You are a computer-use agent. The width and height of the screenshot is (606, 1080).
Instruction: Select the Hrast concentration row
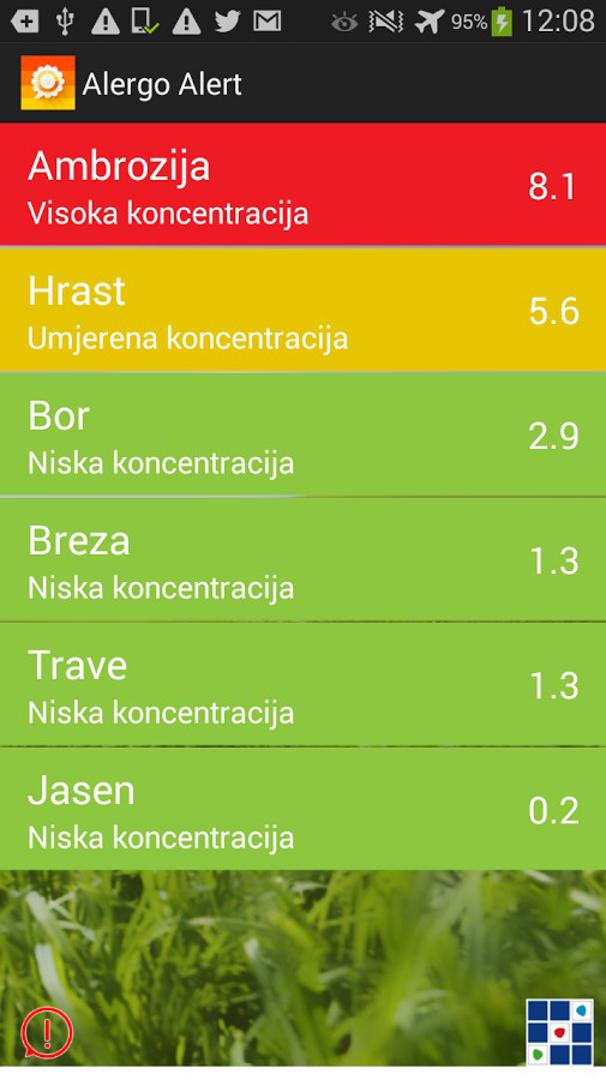(303, 309)
